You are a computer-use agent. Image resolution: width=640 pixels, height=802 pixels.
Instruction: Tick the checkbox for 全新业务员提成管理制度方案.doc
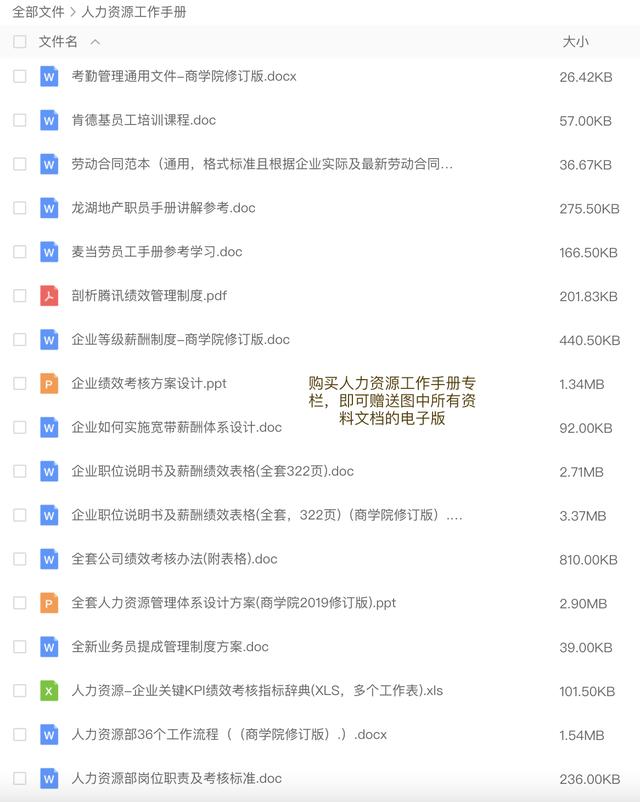[x=20, y=647]
